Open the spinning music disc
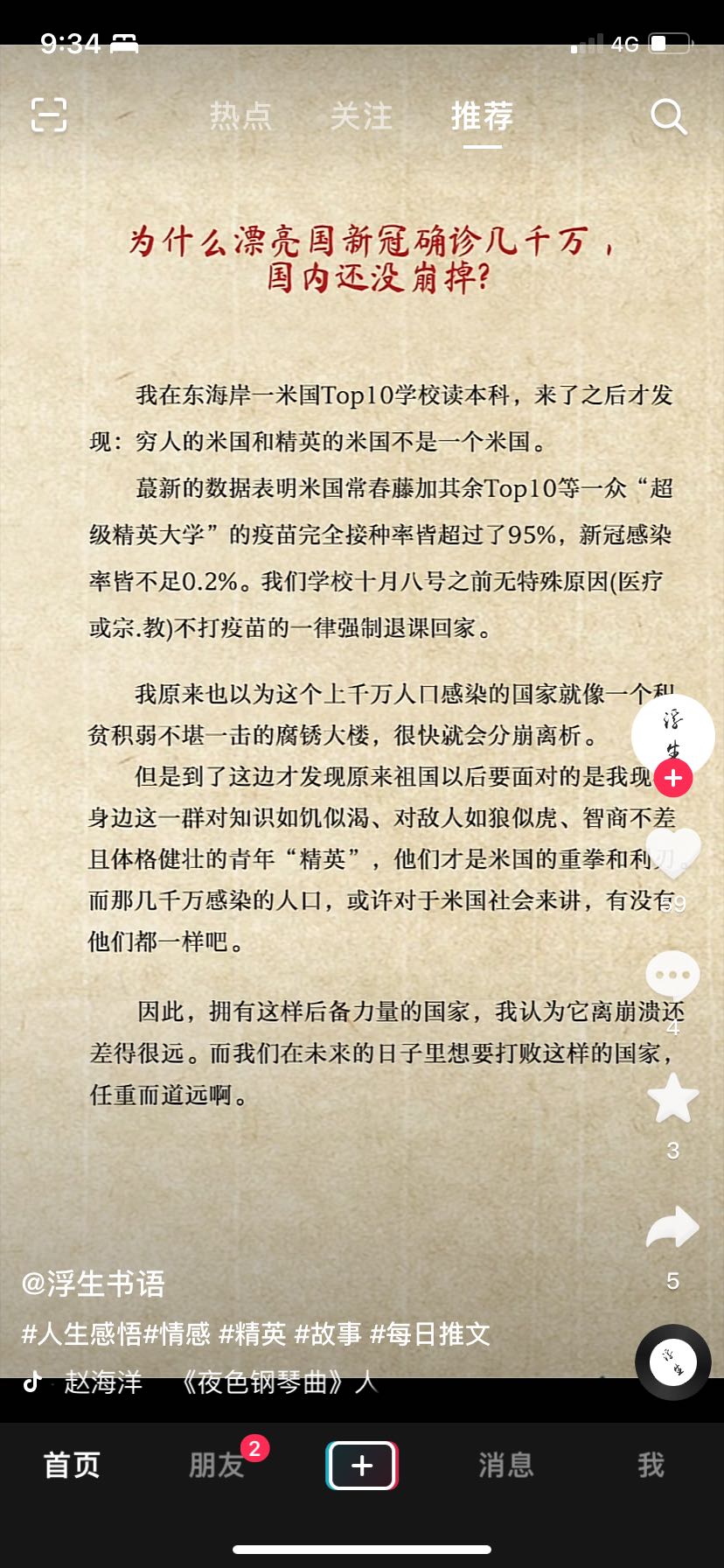Image resolution: width=724 pixels, height=1568 pixels. [673, 1362]
